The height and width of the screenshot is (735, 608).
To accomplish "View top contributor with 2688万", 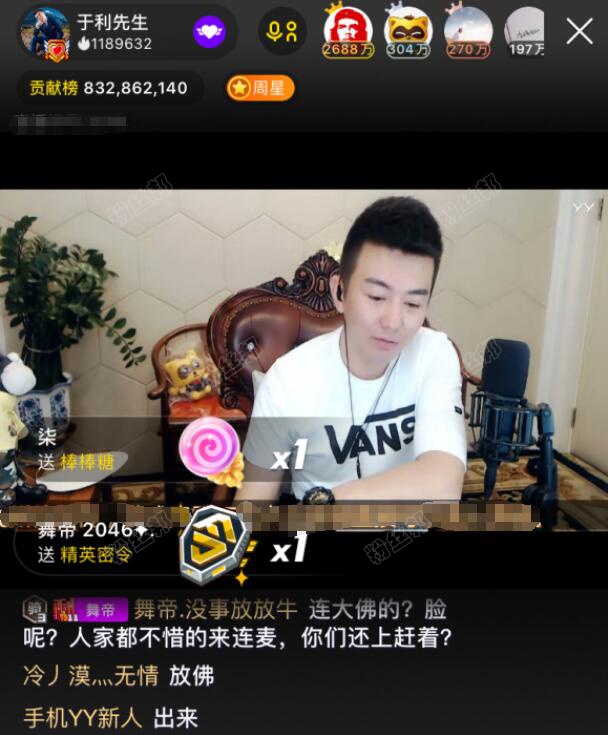I will 348,30.
